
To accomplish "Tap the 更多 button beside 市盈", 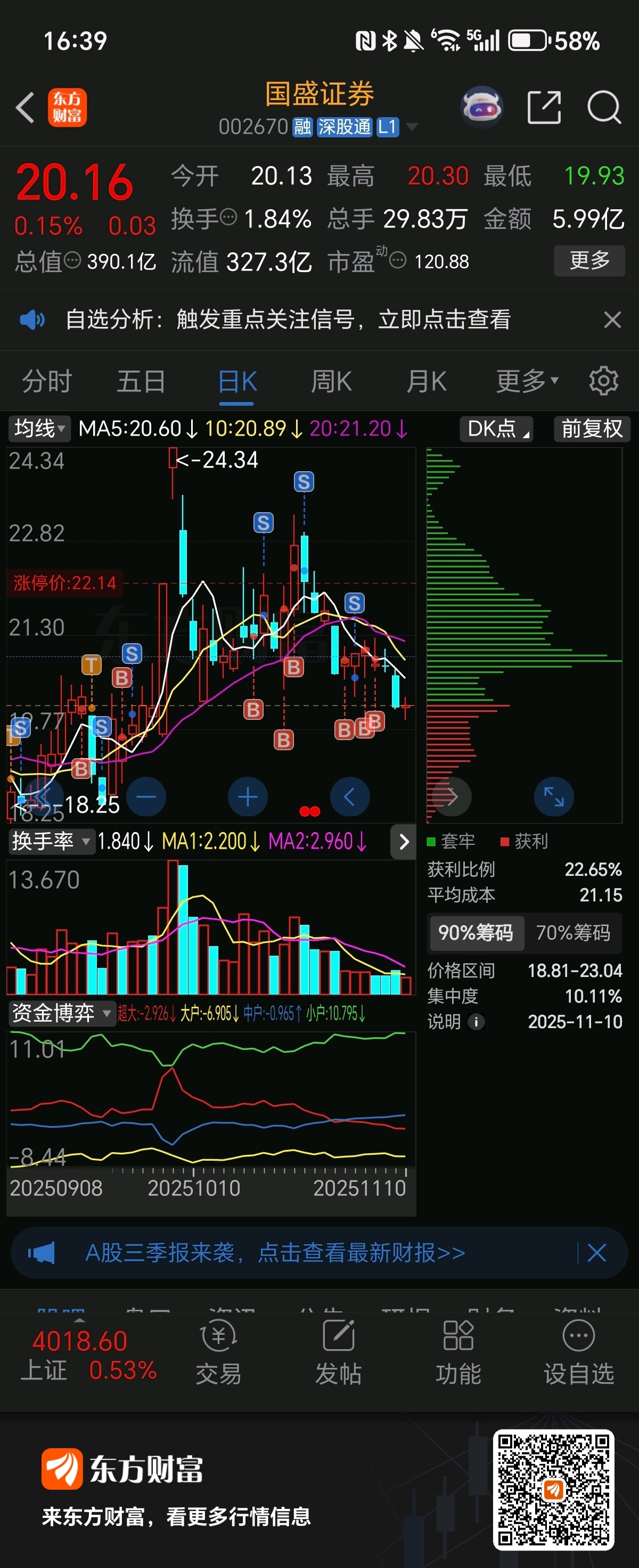I will tap(588, 260).
